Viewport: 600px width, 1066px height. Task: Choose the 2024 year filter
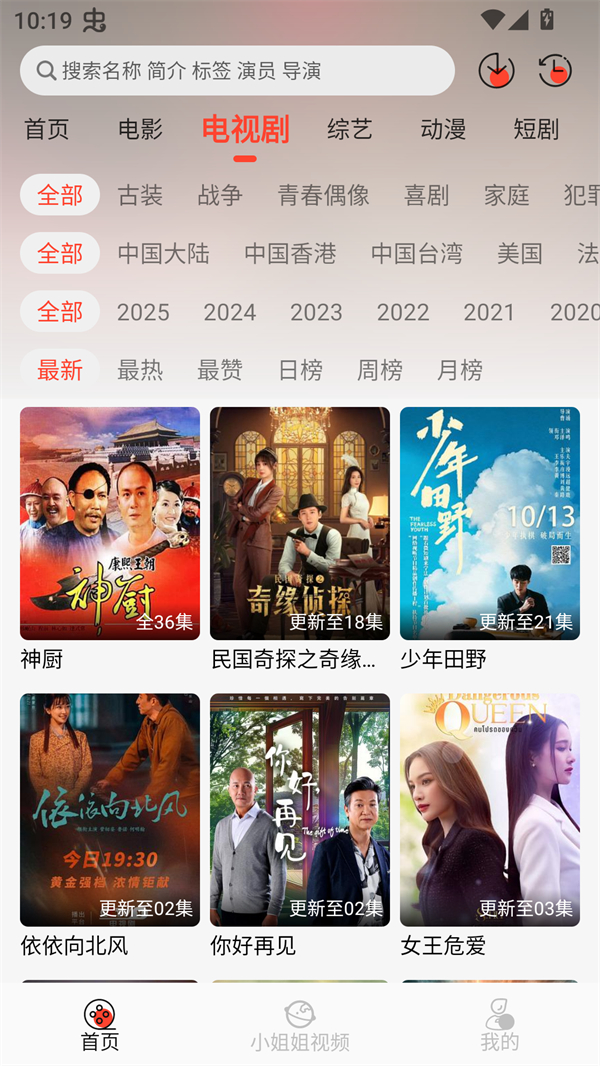point(230,312)
